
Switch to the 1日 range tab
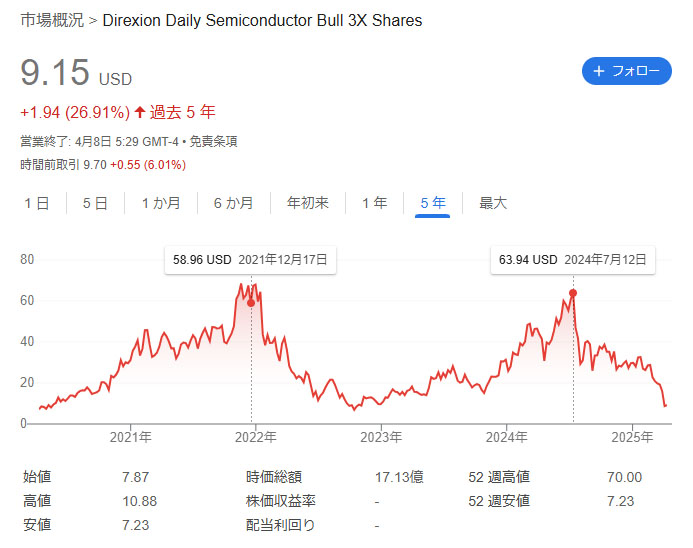(36, 203)
